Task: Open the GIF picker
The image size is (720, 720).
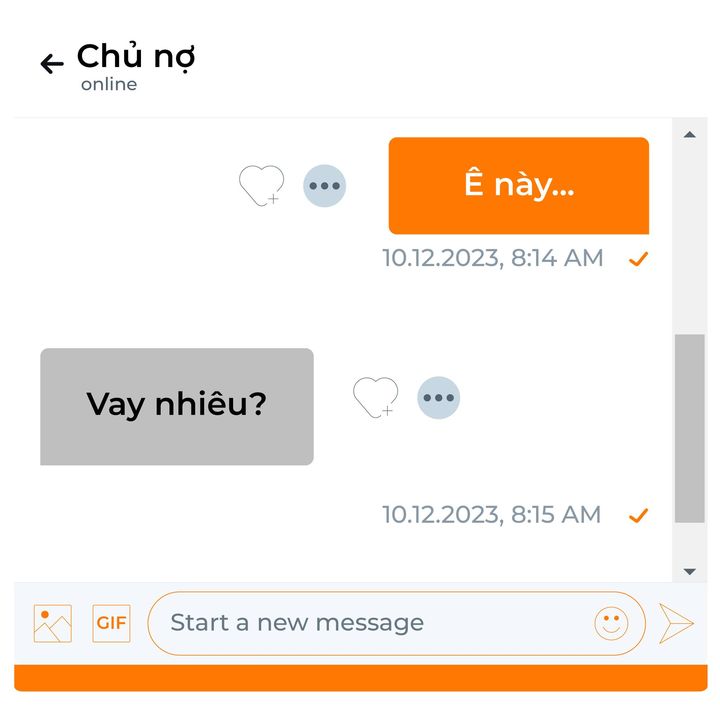Action: tap(112, 623)
